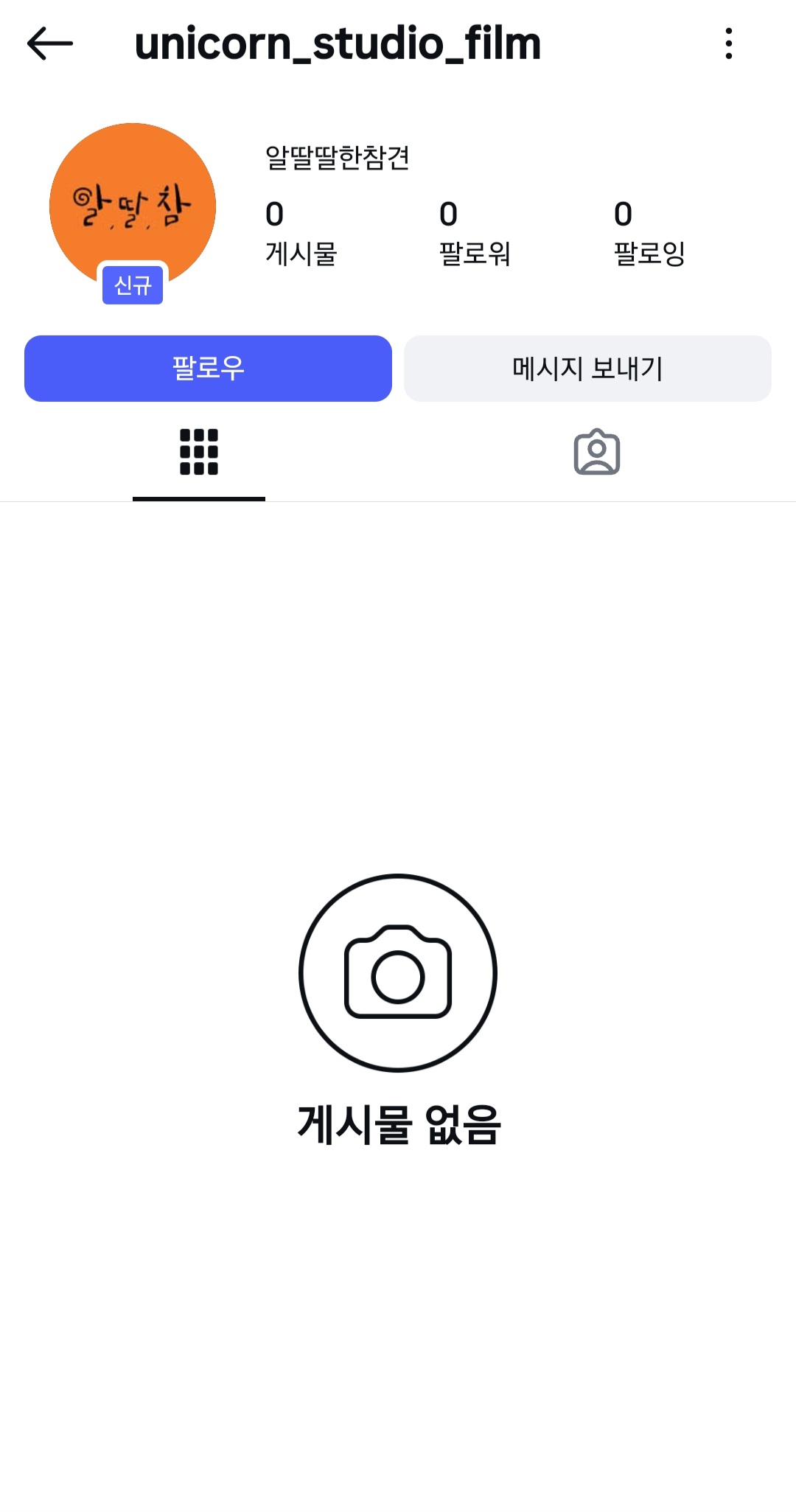Switch to the posts grid tab
Viewport: 796px width, 1512px height.
coord(199,452)
